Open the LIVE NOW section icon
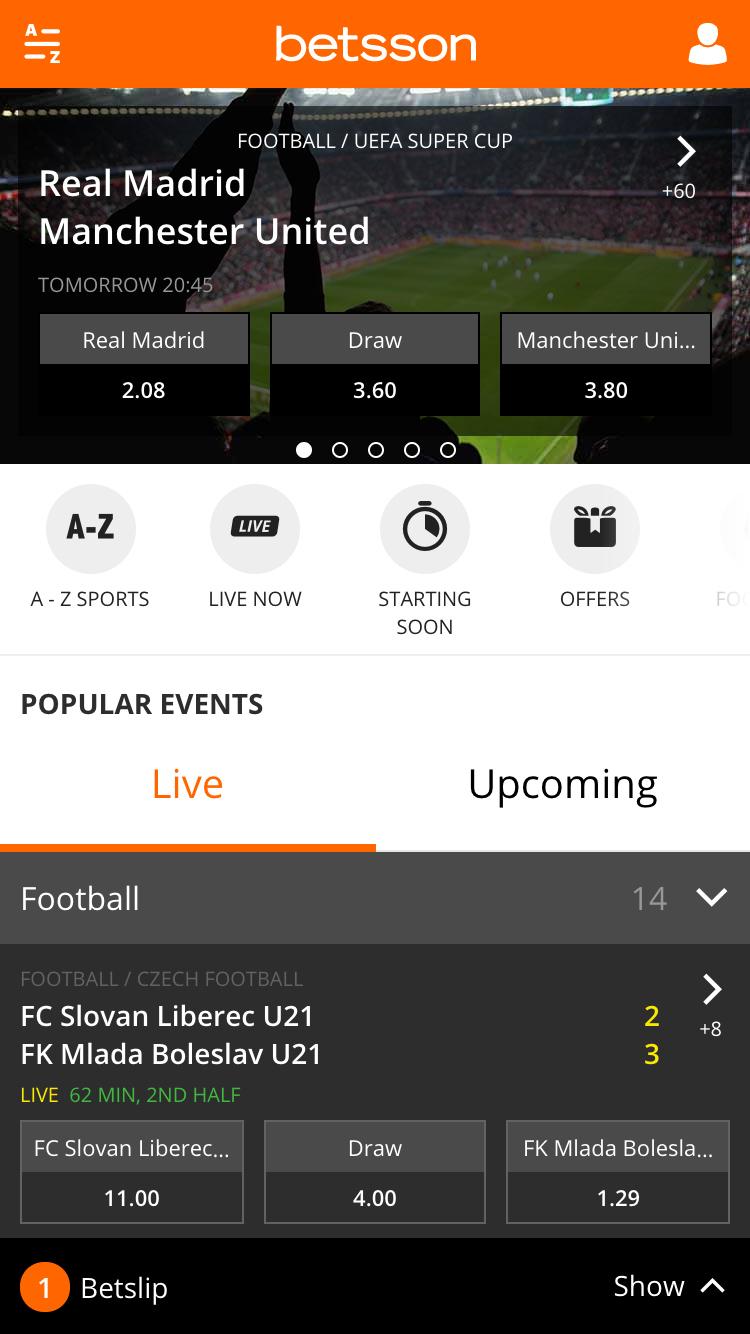The image size is (750, 1334). (255, 528)
